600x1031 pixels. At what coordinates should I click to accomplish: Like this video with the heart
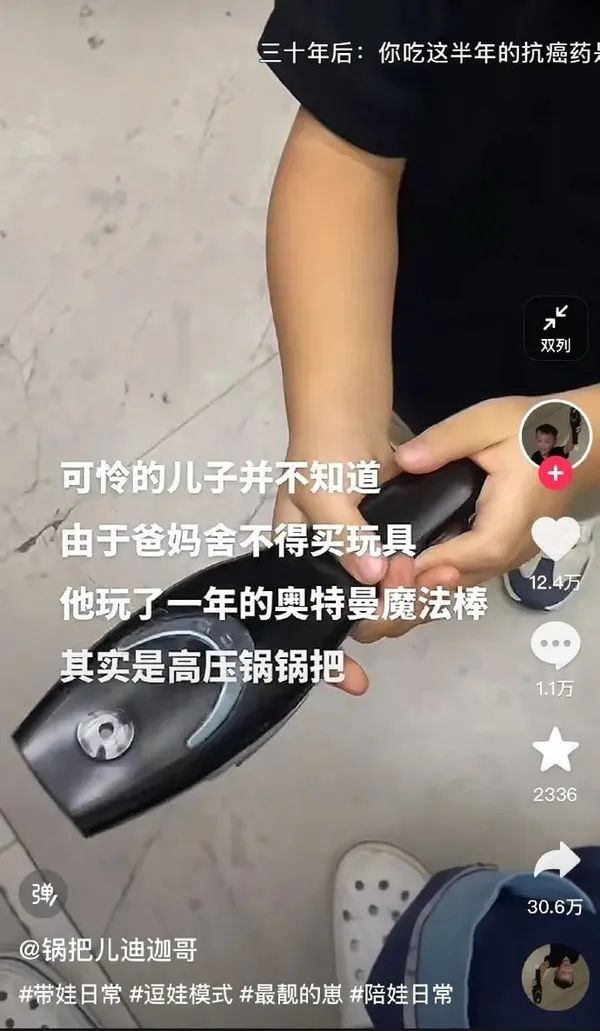555,540
